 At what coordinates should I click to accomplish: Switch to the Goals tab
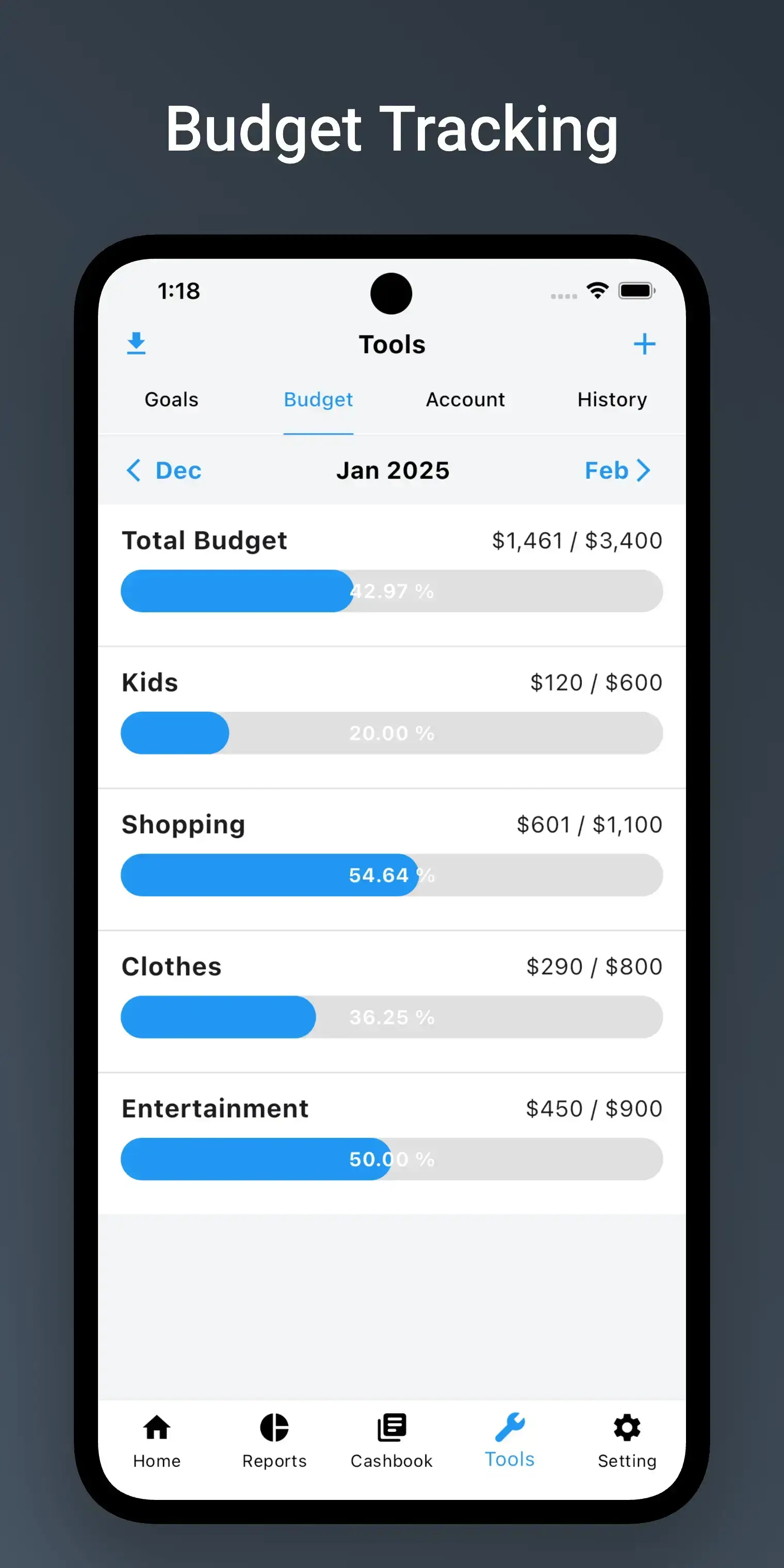171,400
